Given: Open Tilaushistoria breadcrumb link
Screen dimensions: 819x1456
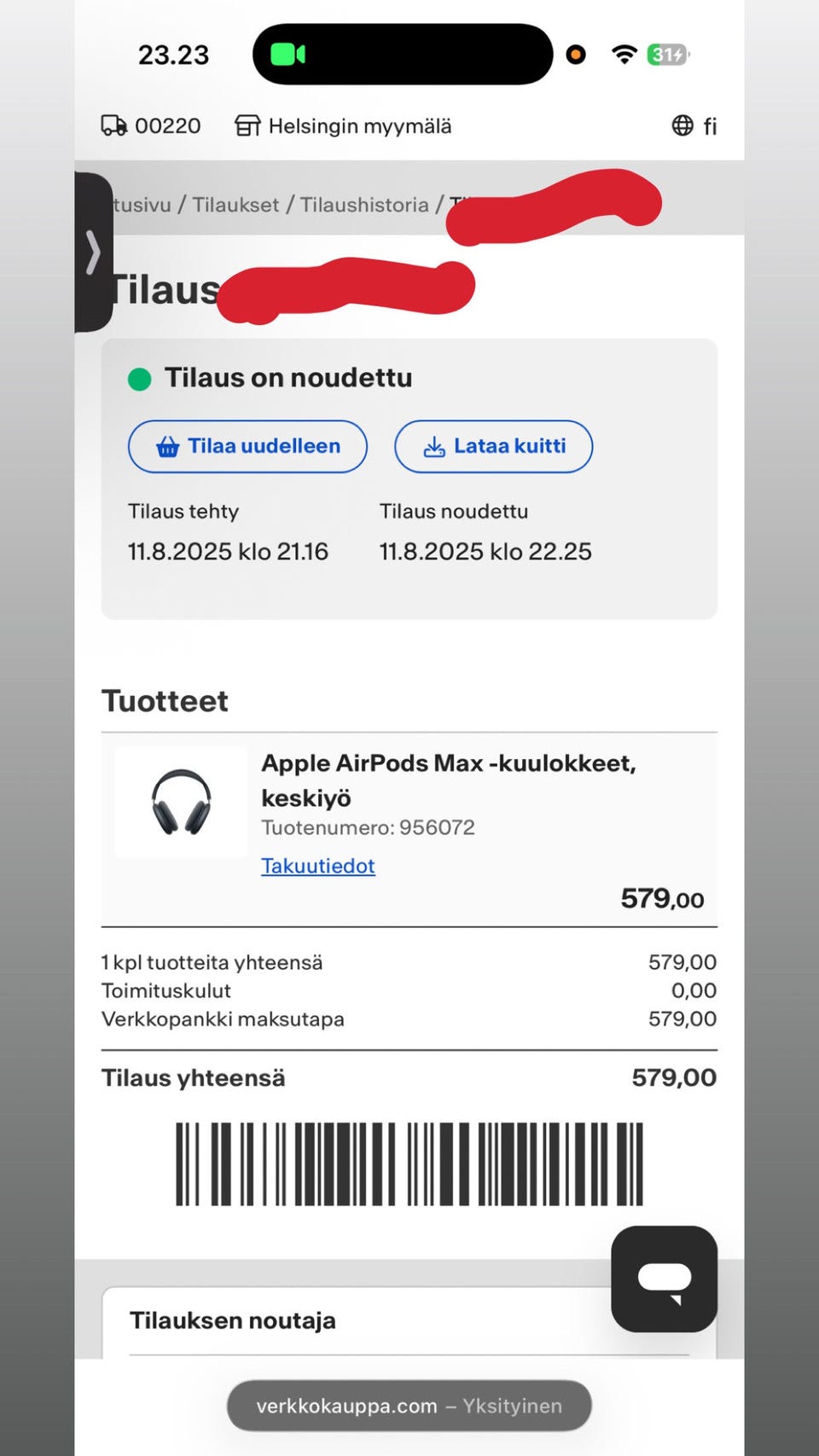Looking at the screenshot, I should click(x=364, y=205).
